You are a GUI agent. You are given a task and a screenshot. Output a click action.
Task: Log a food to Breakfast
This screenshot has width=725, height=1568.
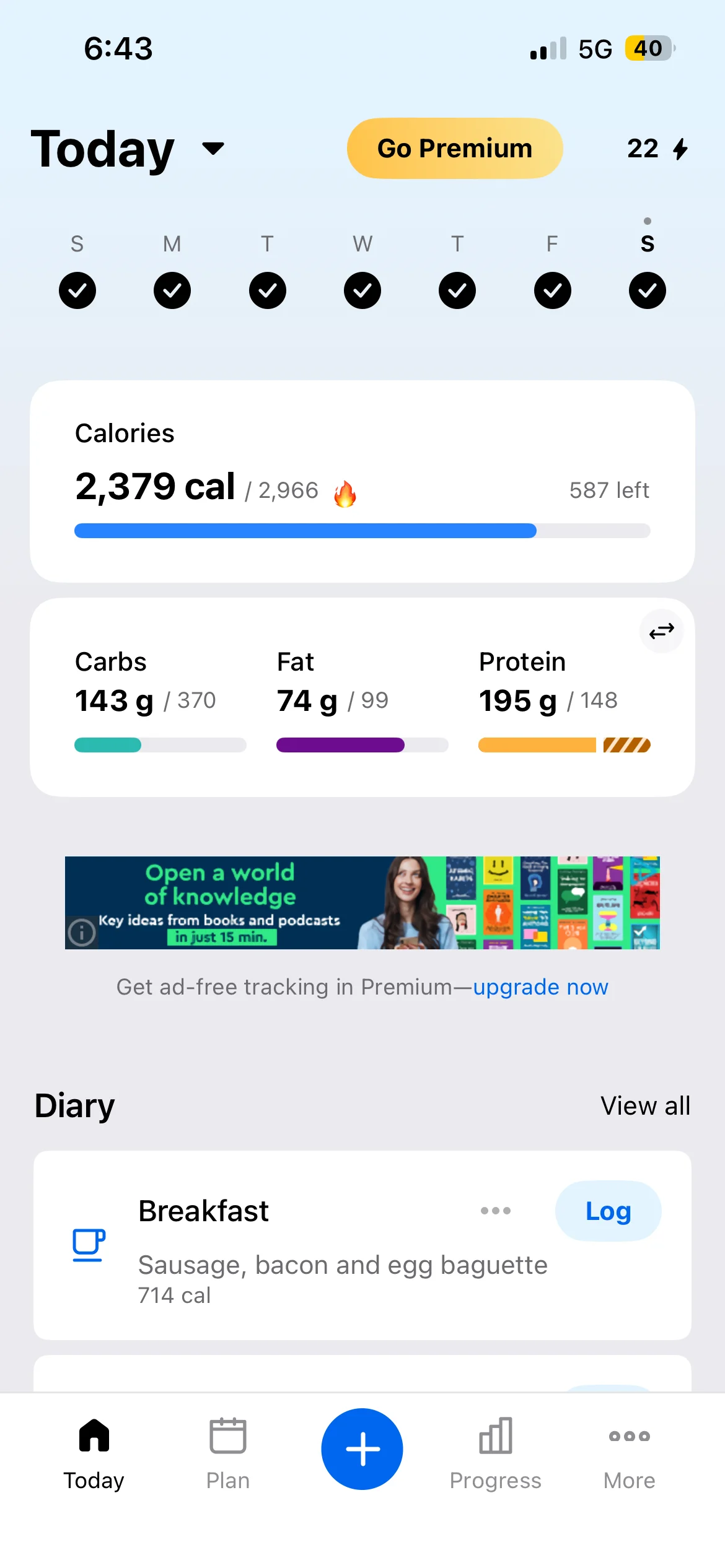[x=608, y=1211]
